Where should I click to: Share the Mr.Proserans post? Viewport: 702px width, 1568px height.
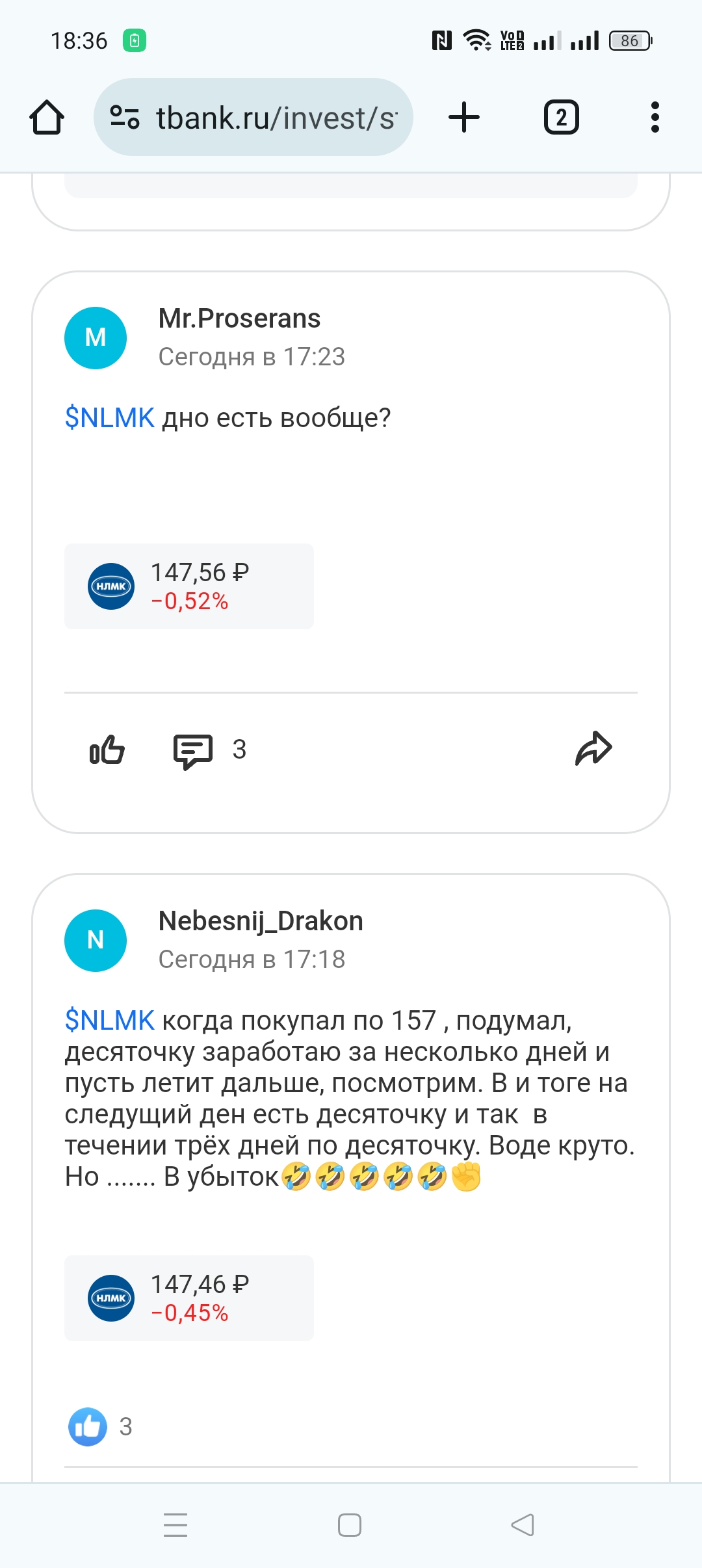pyautogui.click(x=593, y=749)
